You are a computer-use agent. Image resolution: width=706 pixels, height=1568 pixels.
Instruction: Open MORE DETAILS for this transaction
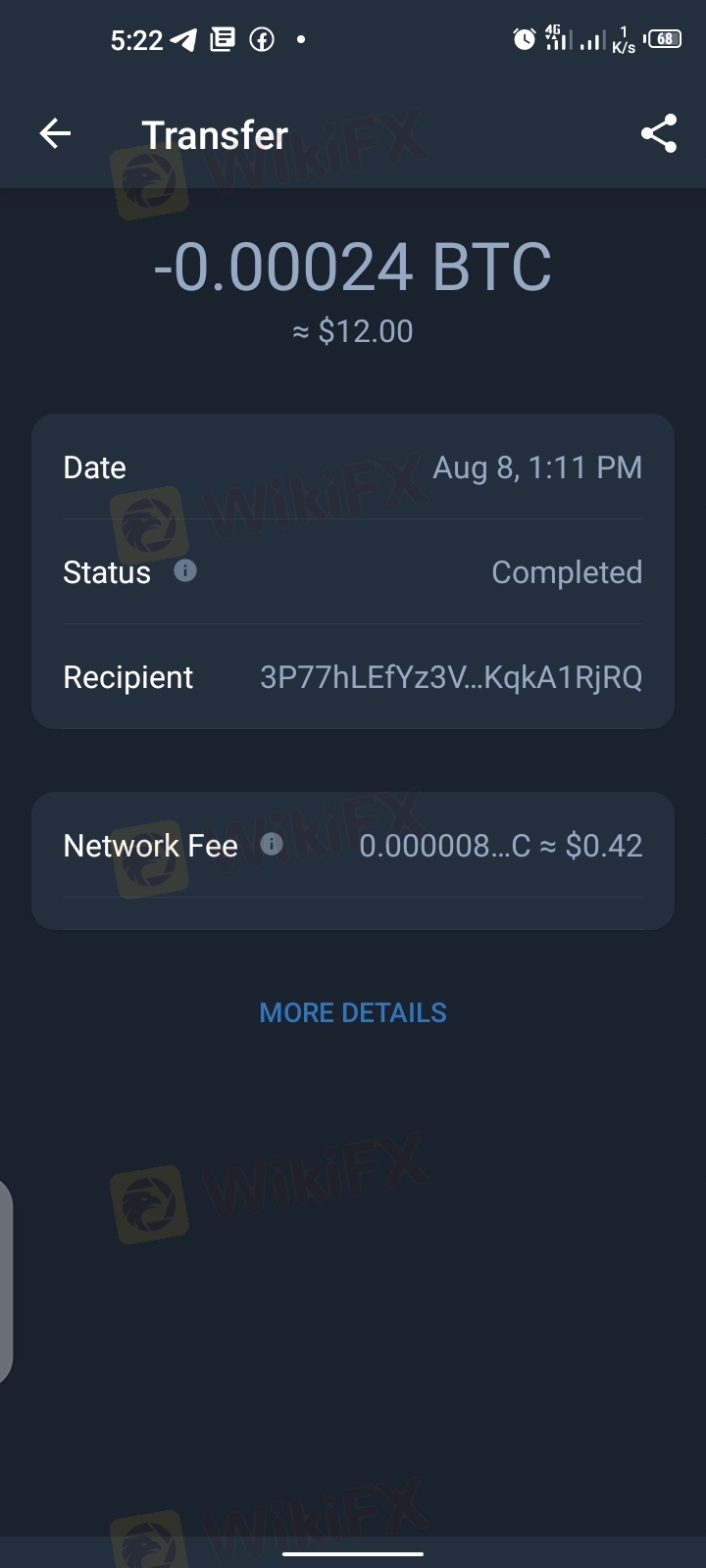pos(353,1012)
